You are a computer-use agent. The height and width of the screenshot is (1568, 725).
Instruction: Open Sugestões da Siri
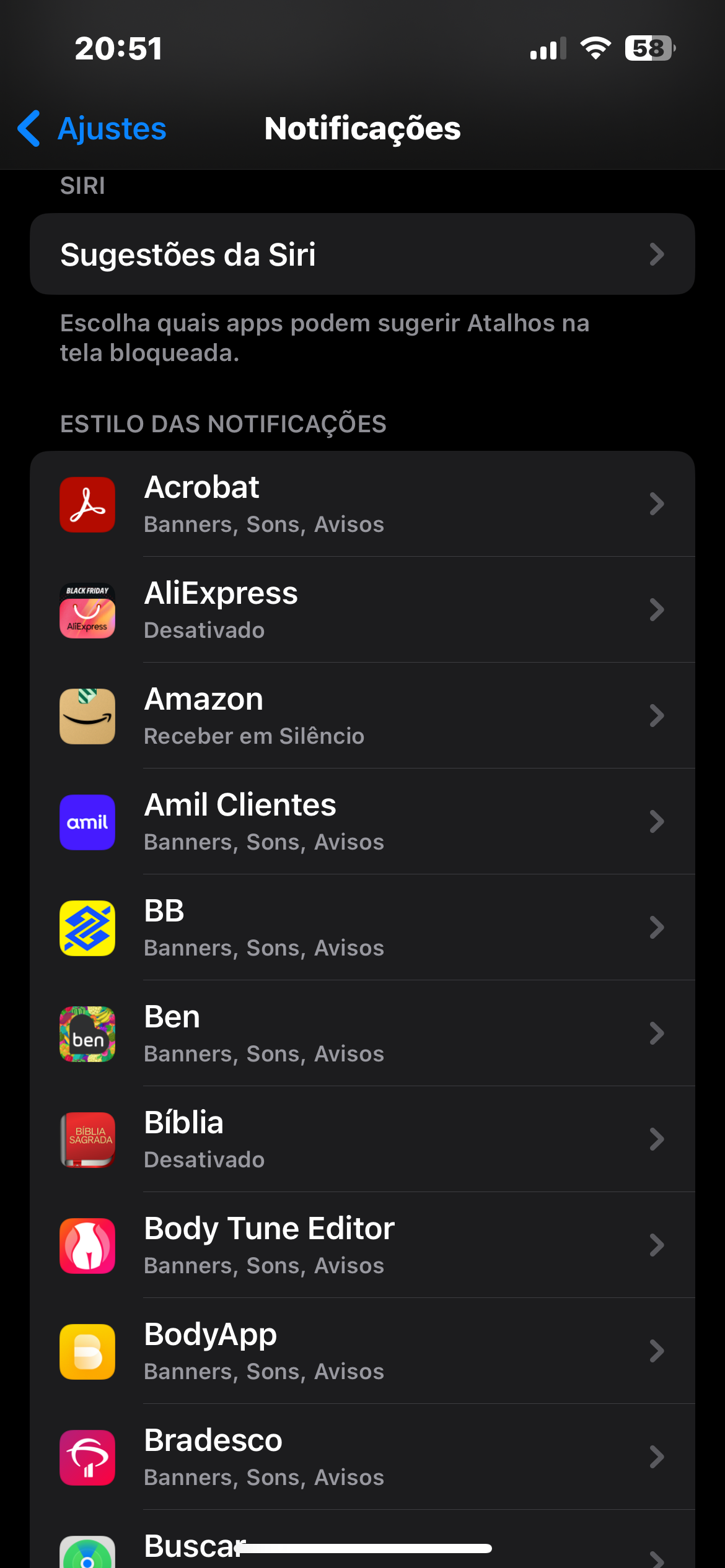pos(362,254)
